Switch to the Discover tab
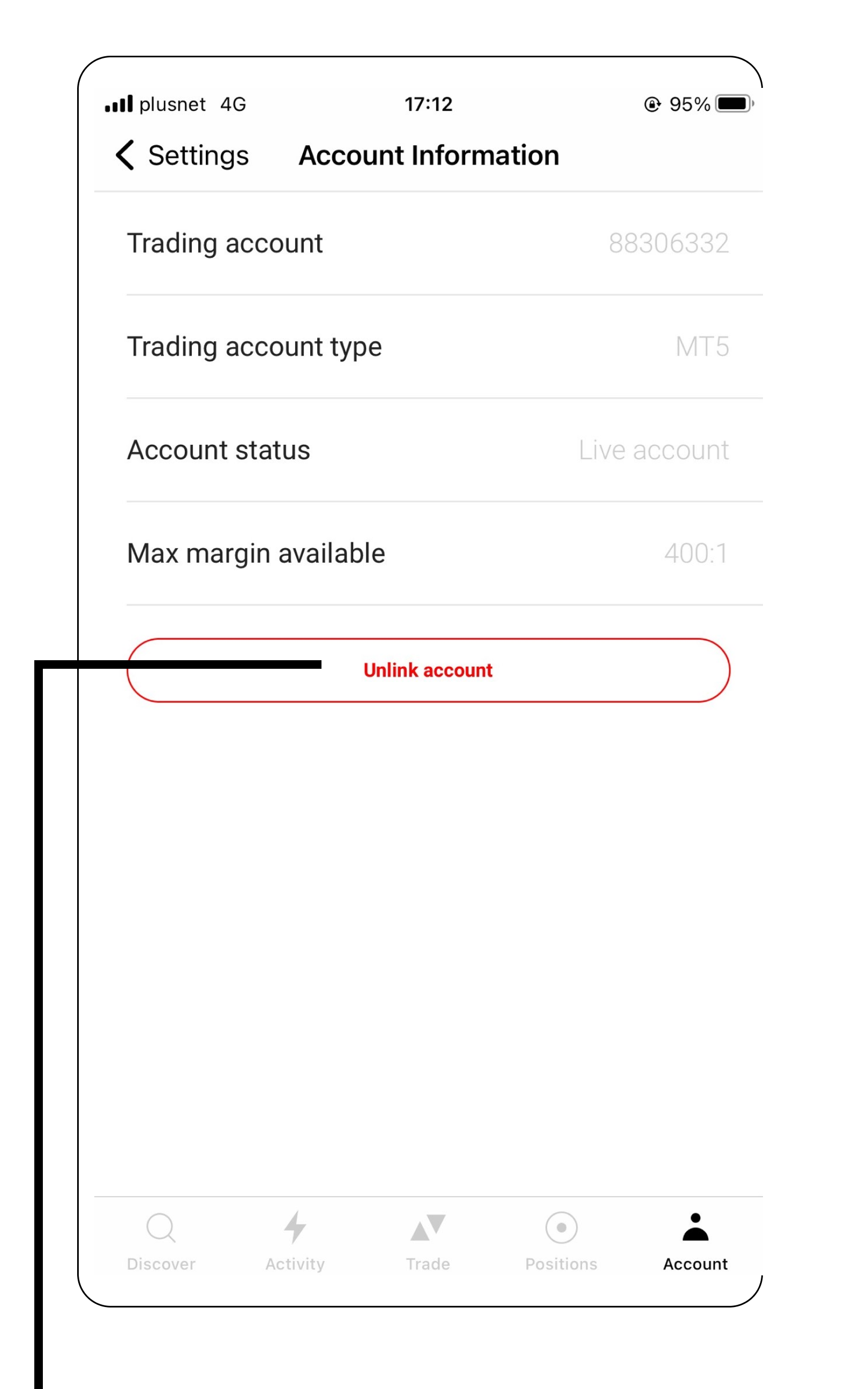The width and height of the screenshot is (868, 1389). pos(161,1242)
